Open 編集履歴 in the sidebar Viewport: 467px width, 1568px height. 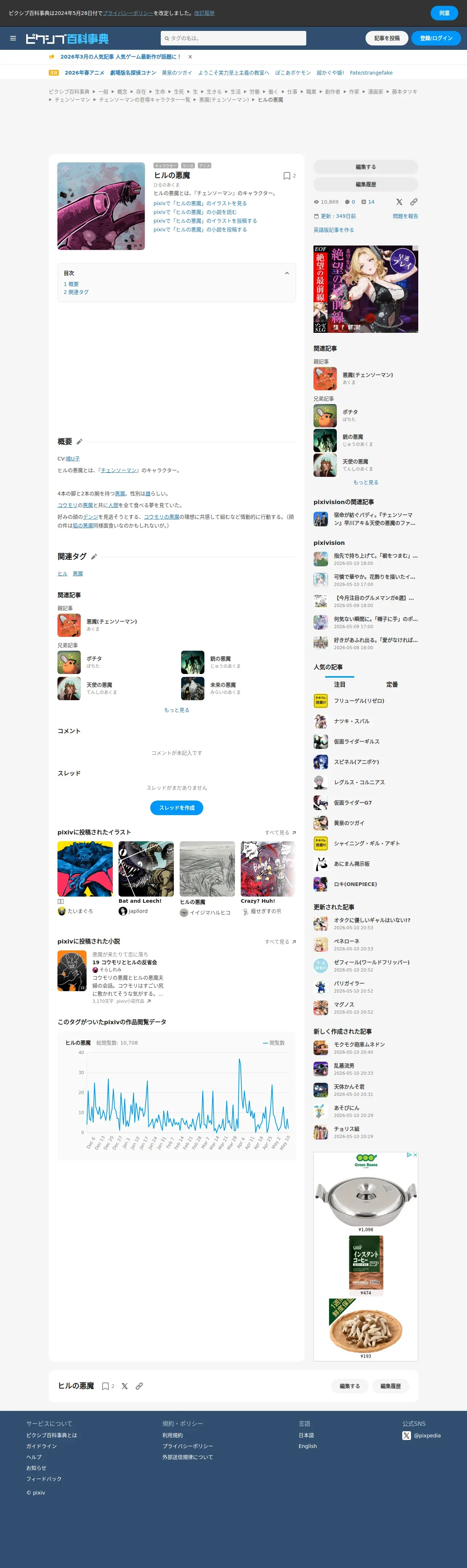[x=365, y=184]
